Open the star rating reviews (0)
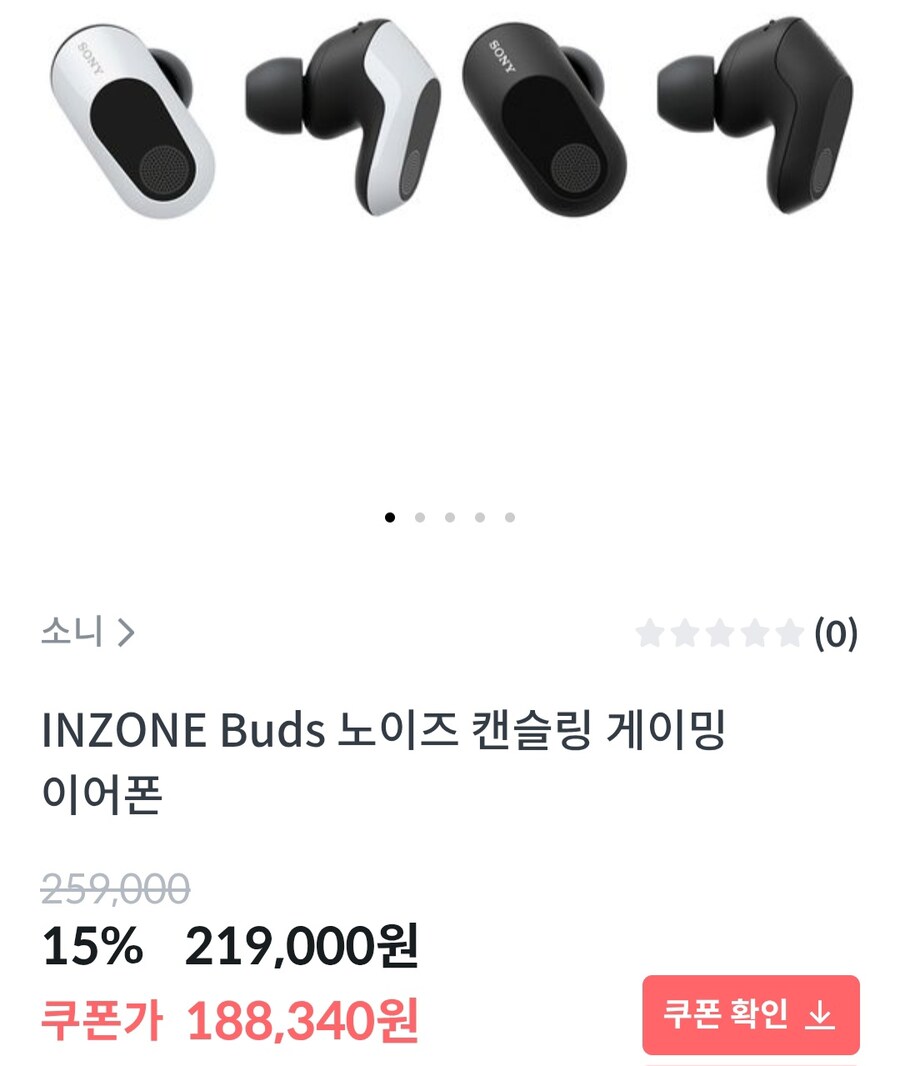 [x=746, y=633]
